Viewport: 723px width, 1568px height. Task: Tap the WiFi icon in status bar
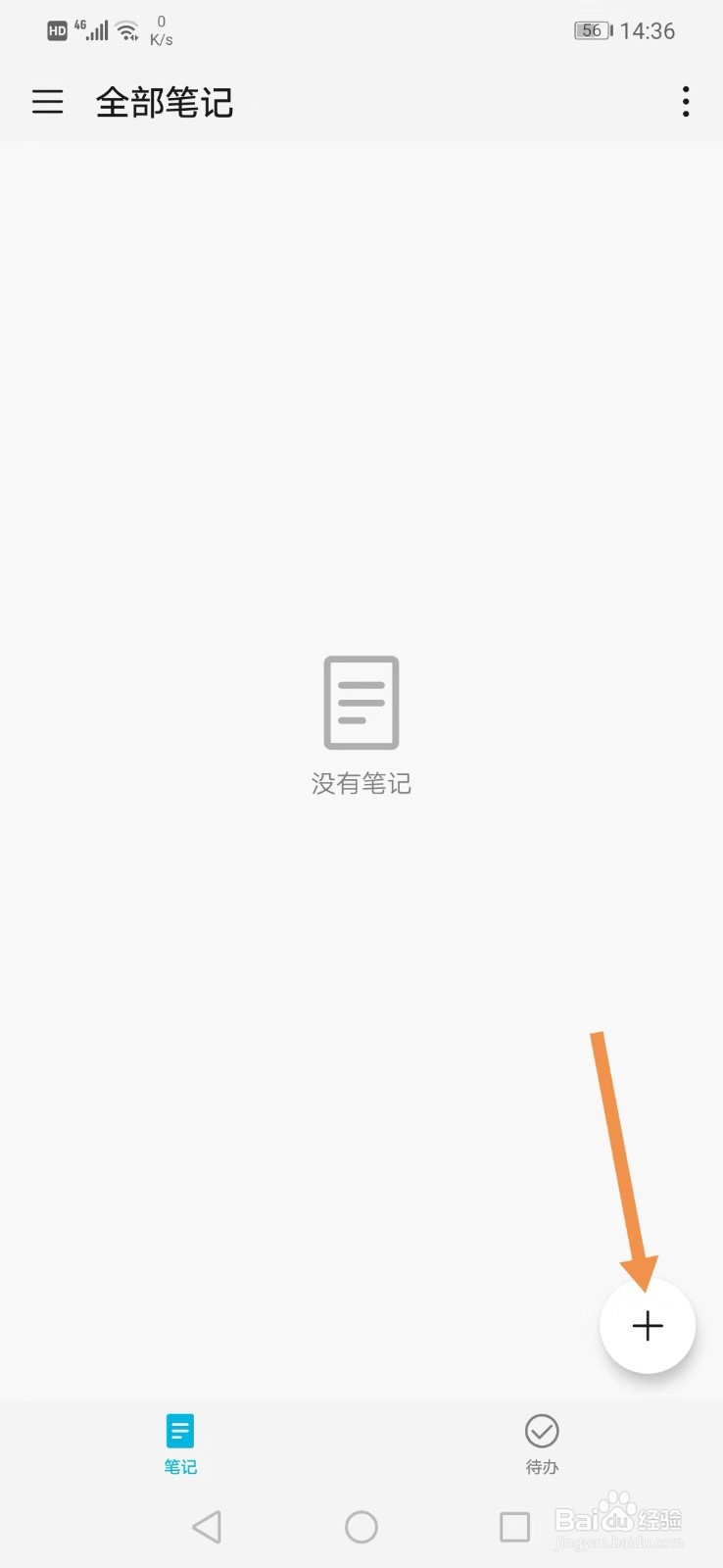(x=126, y=29)
